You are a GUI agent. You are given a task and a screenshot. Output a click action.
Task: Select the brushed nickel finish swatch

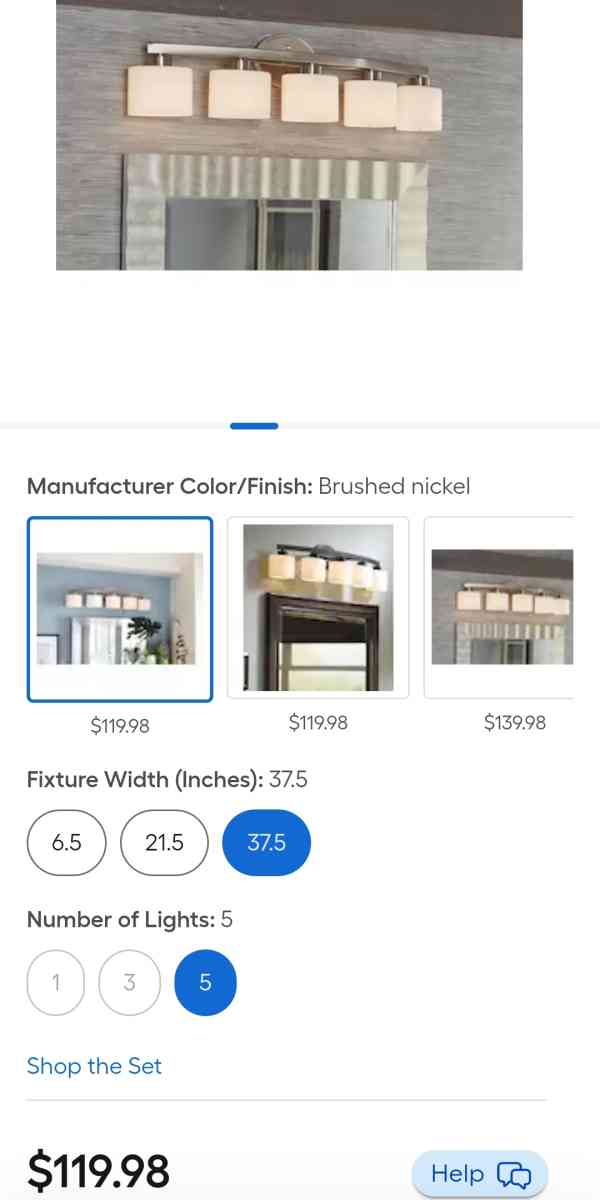click(x=120, y=609)
